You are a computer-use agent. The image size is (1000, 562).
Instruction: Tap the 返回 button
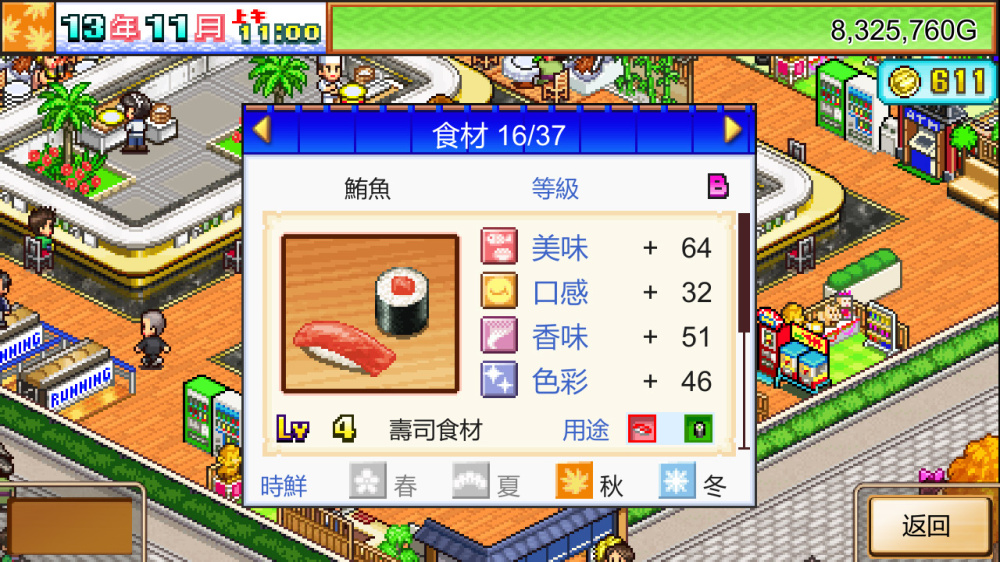click(926, 525)
